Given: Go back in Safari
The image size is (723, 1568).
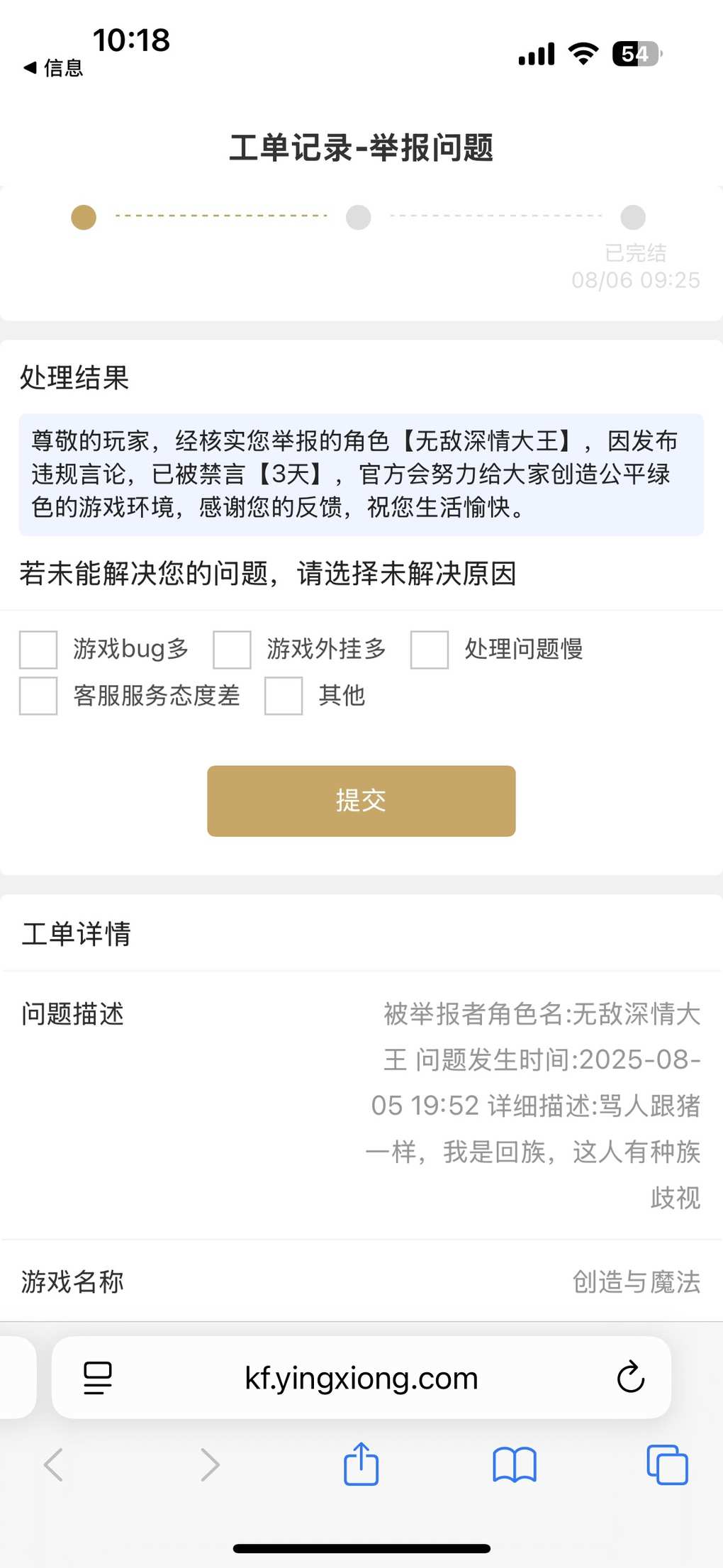Looking at the screenshot, I should (54, 1464).
